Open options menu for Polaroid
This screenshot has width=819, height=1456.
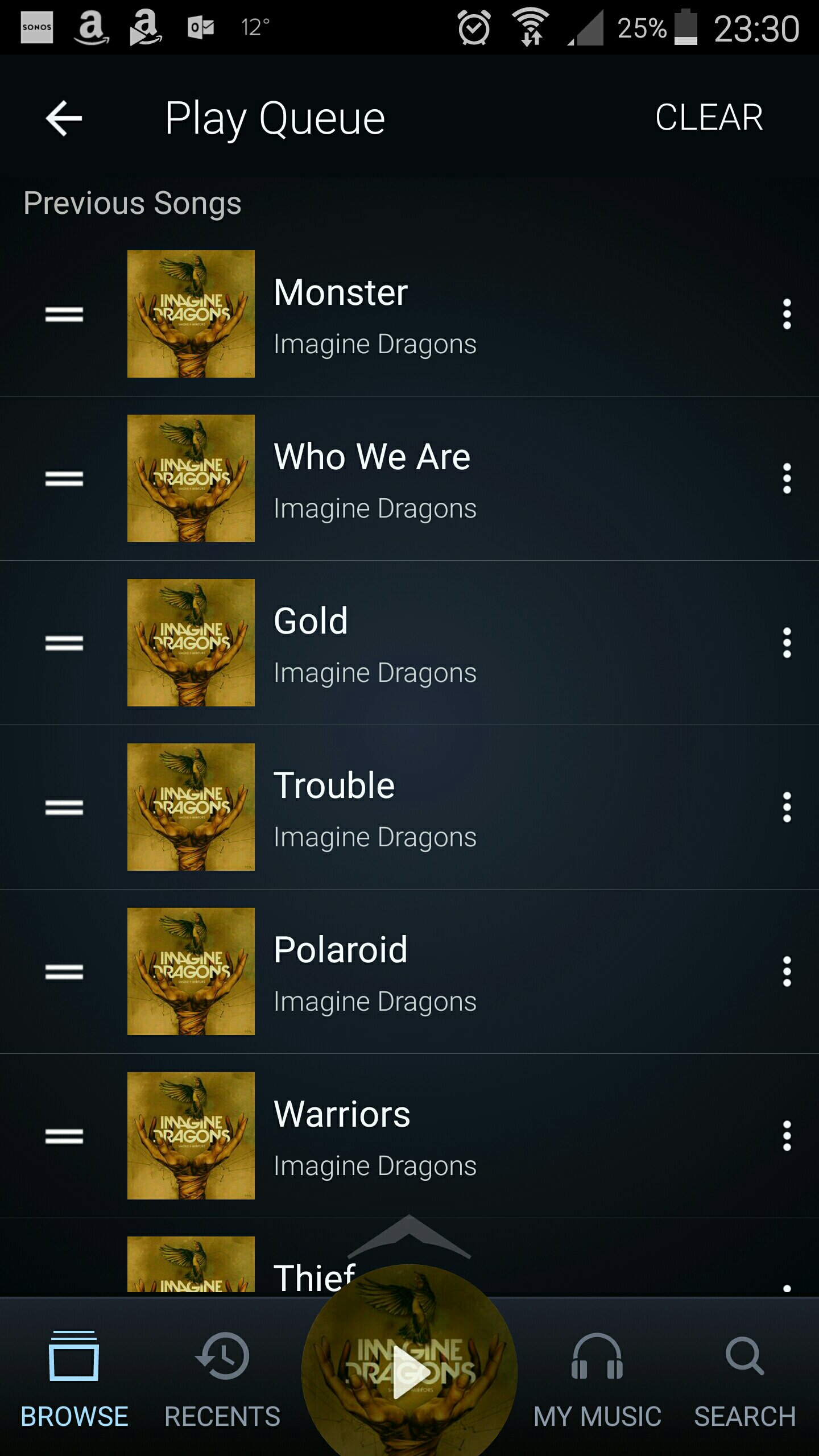[787, 971]
